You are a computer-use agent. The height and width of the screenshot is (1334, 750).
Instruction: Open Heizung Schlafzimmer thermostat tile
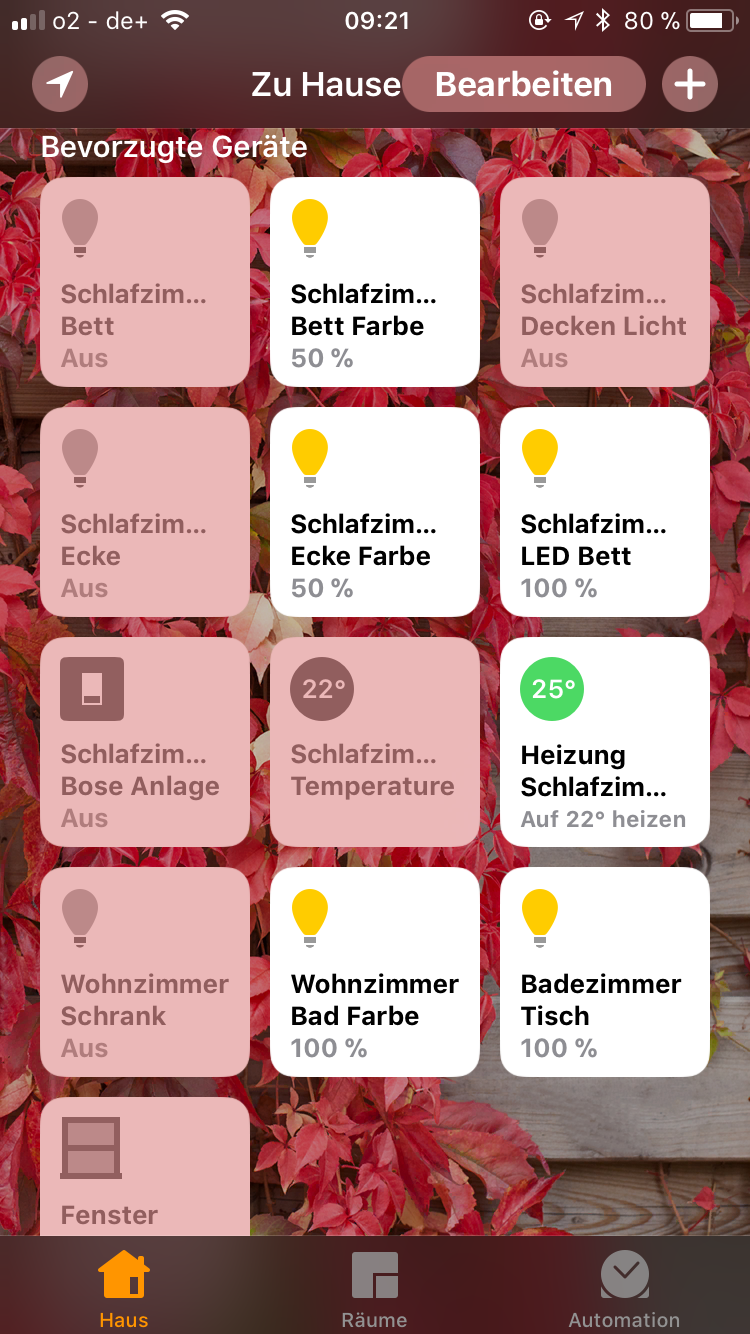point(605,742)
